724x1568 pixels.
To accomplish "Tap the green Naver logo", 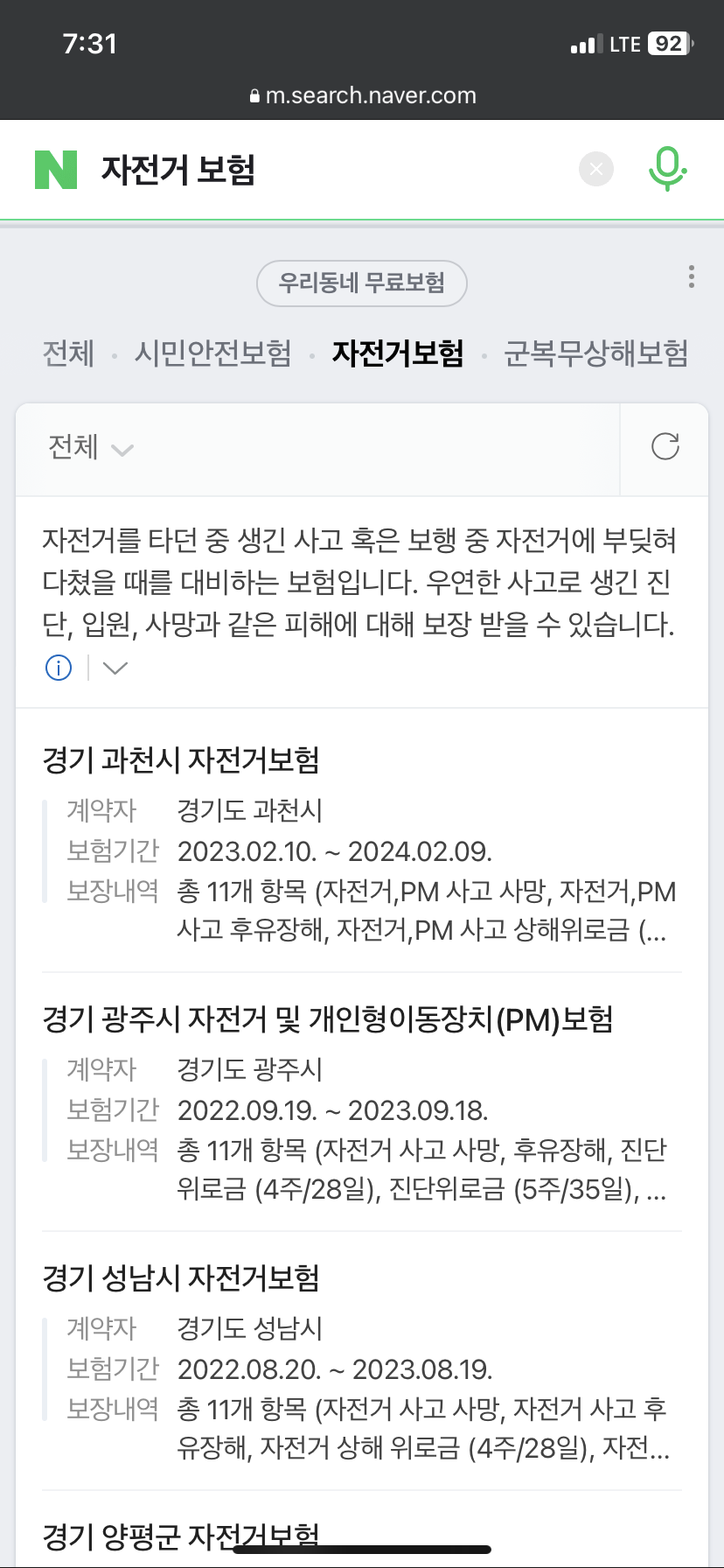I will 56,170.
